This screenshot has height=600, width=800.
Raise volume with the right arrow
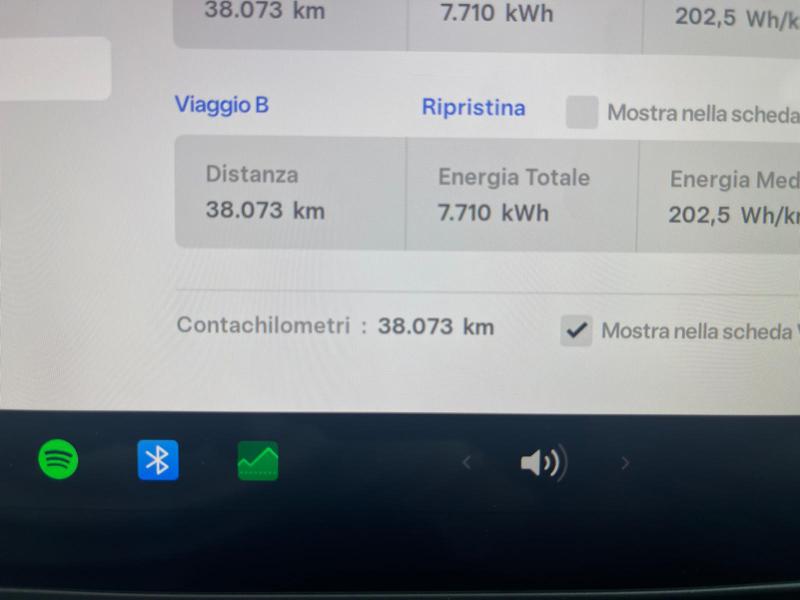626,463
